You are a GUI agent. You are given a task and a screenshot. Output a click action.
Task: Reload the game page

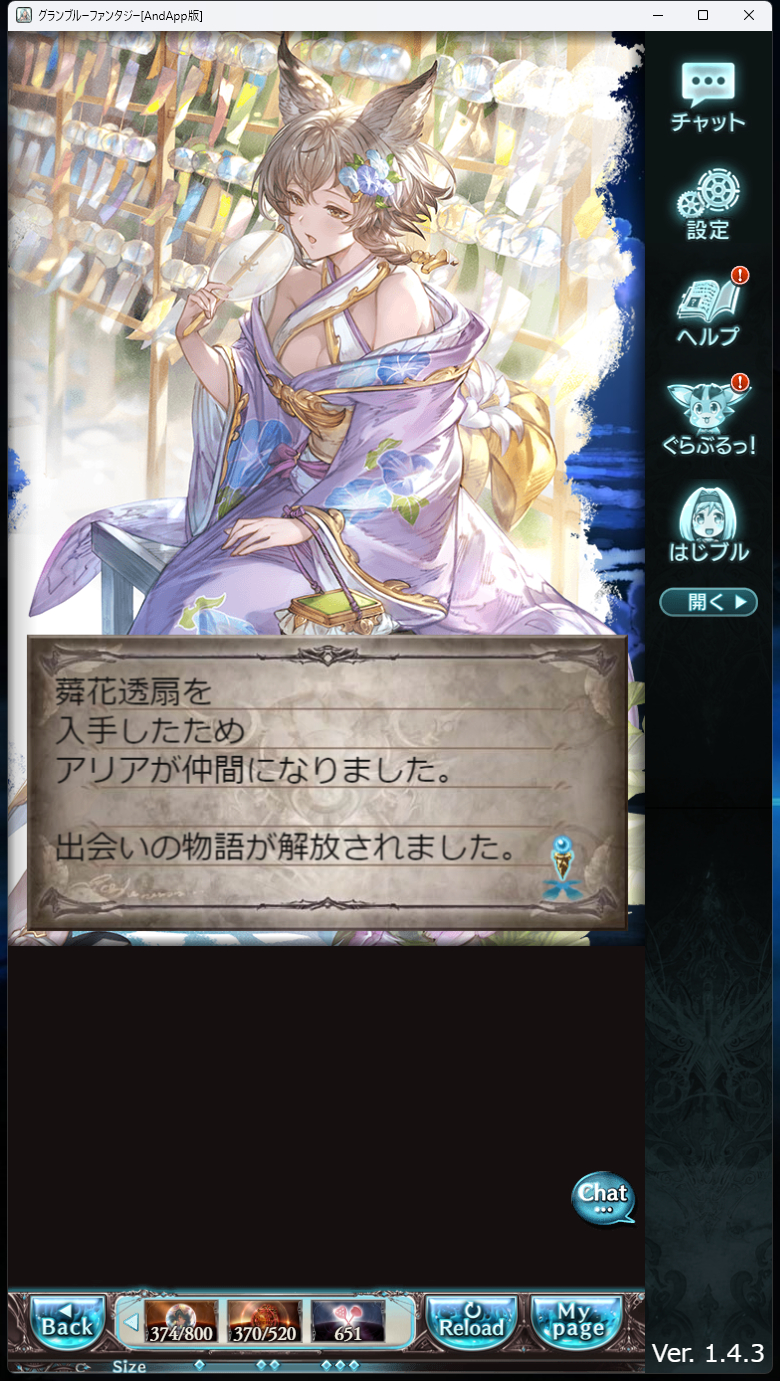click(471, 1320)
